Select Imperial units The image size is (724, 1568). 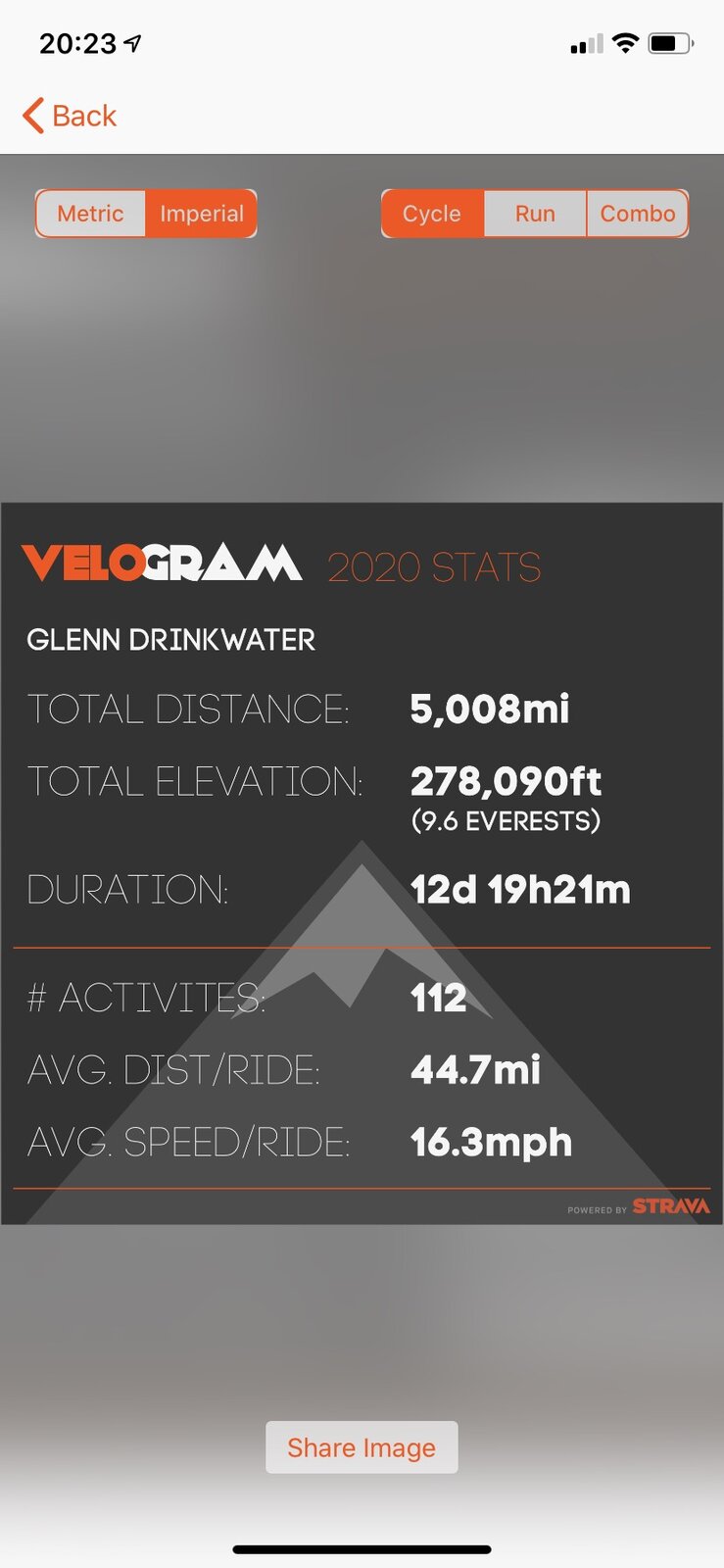click(x=201, y=214)
